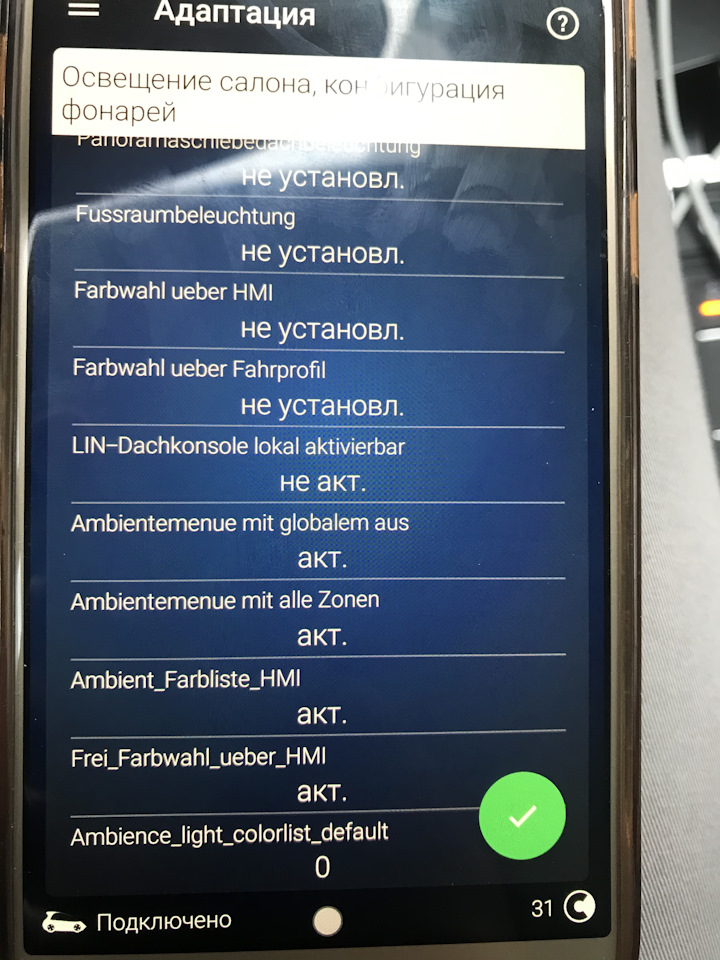Viewport: 720px width, 960px height.
Task: Tap the credits icon next to 31
Action: [579, 907]
